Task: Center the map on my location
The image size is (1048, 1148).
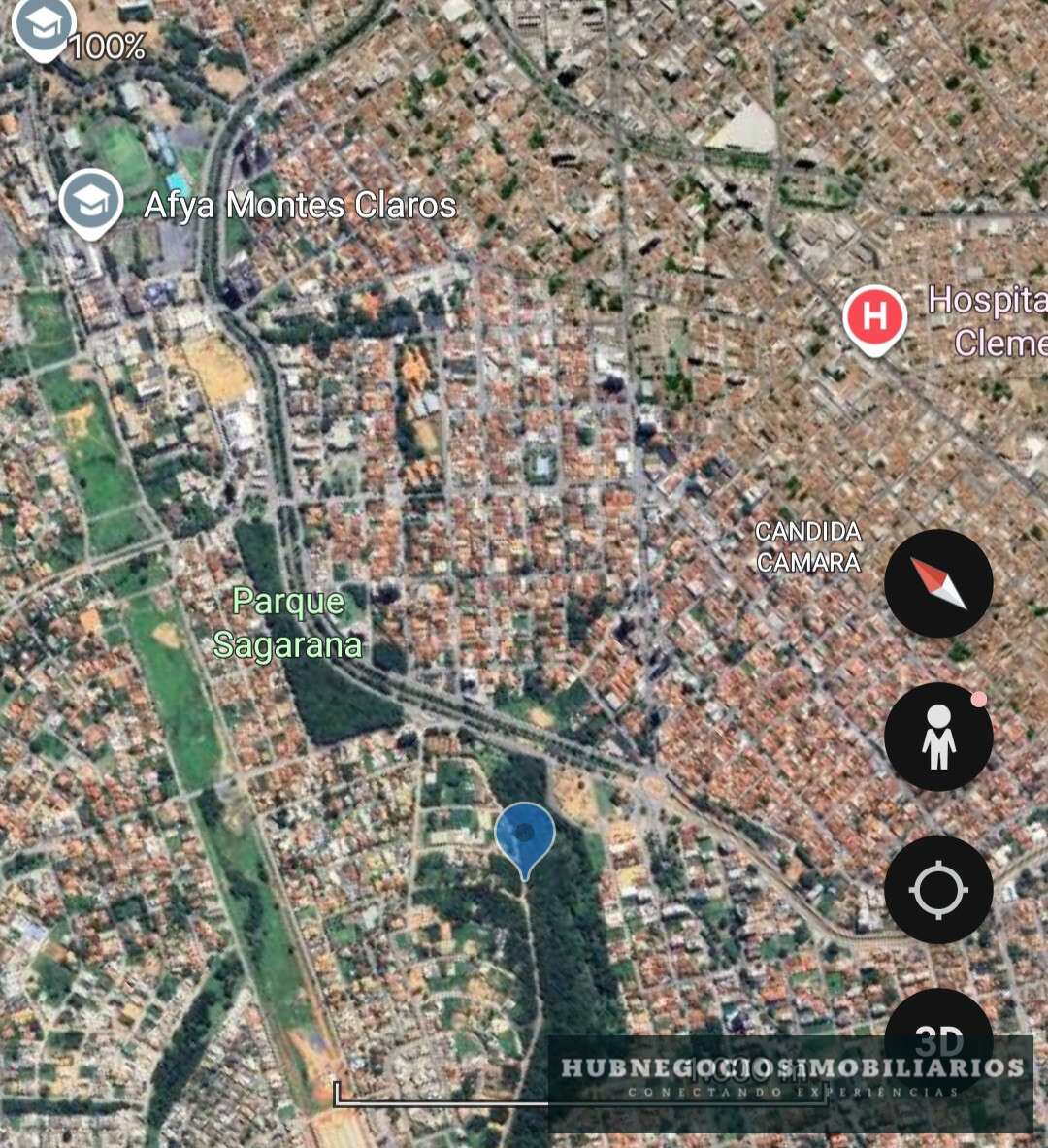Action: pyautogui.click(x=938, y=889)
